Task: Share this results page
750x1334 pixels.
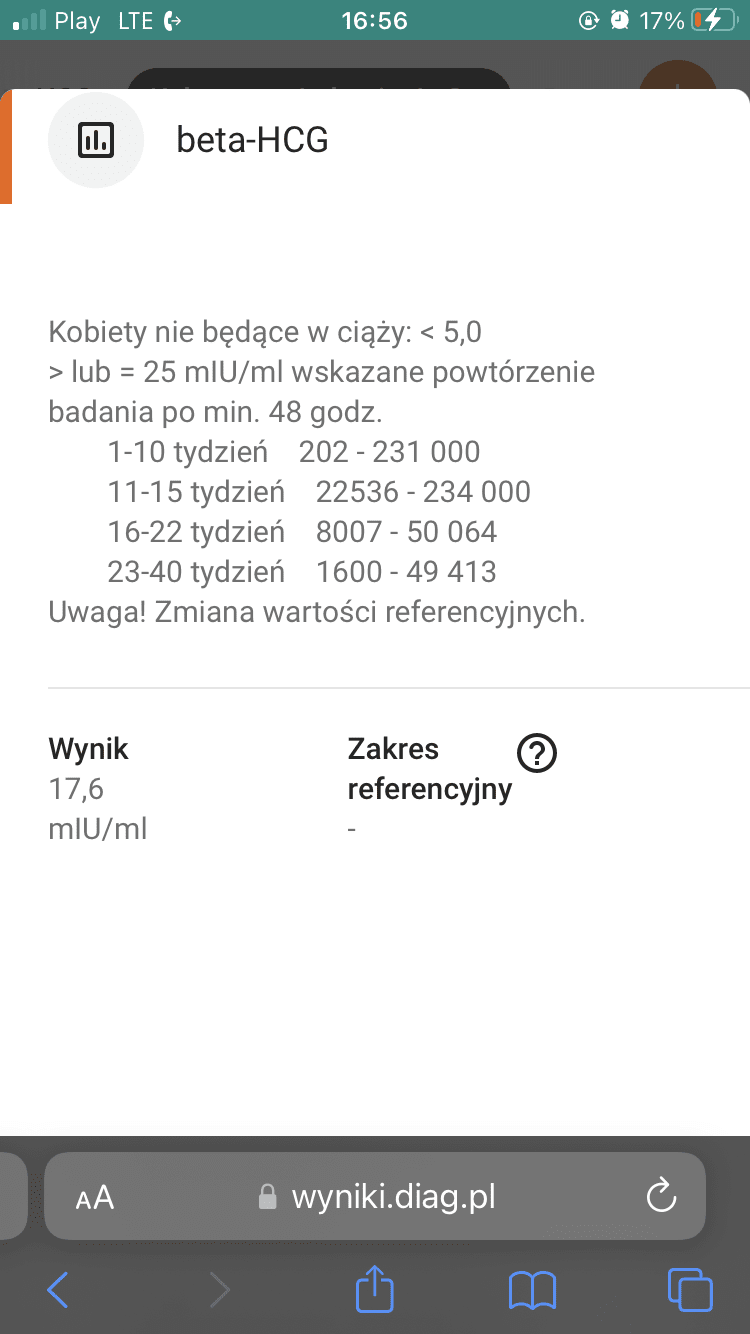Action: [x=375, y=1290]
